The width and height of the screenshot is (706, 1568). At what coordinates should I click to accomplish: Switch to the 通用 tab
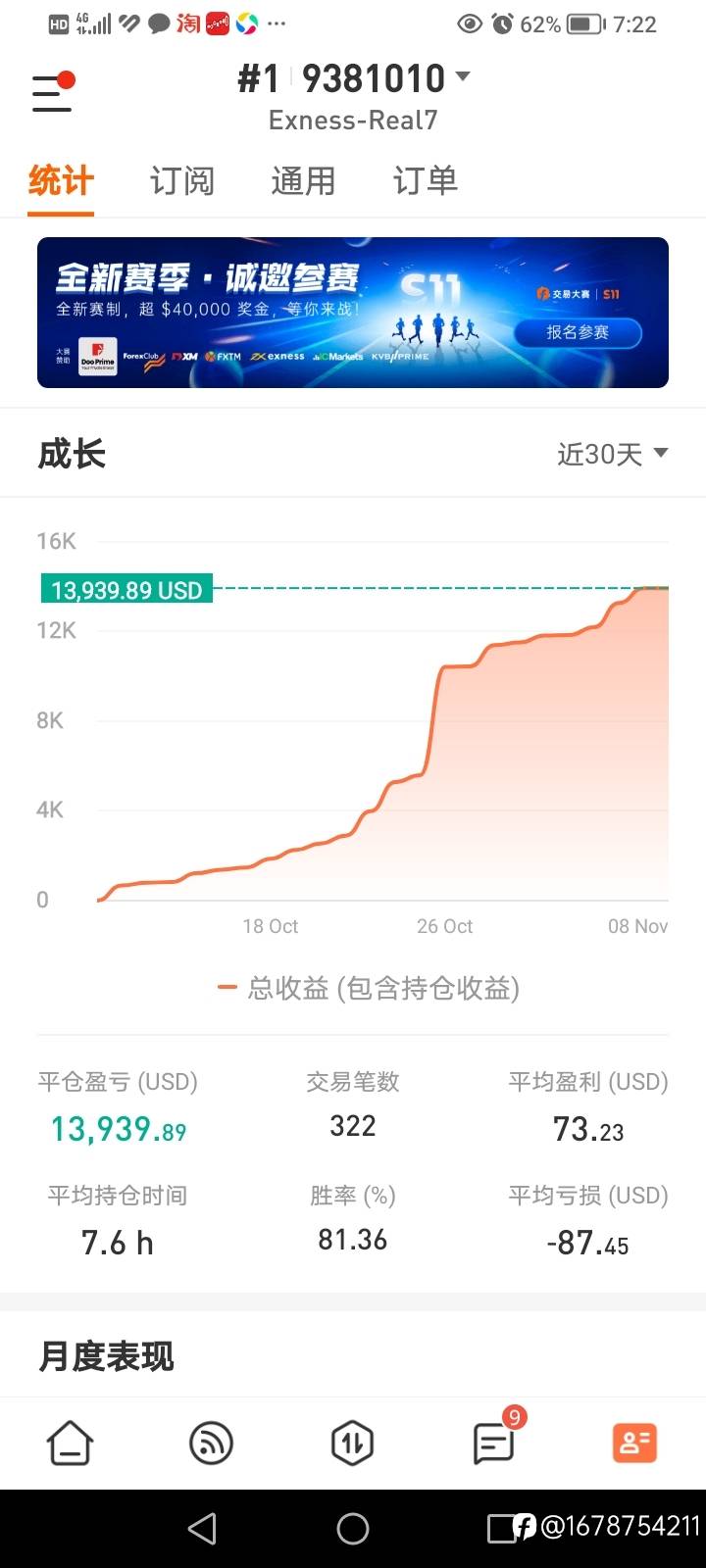pyautogui.click(x=303, y=181)
